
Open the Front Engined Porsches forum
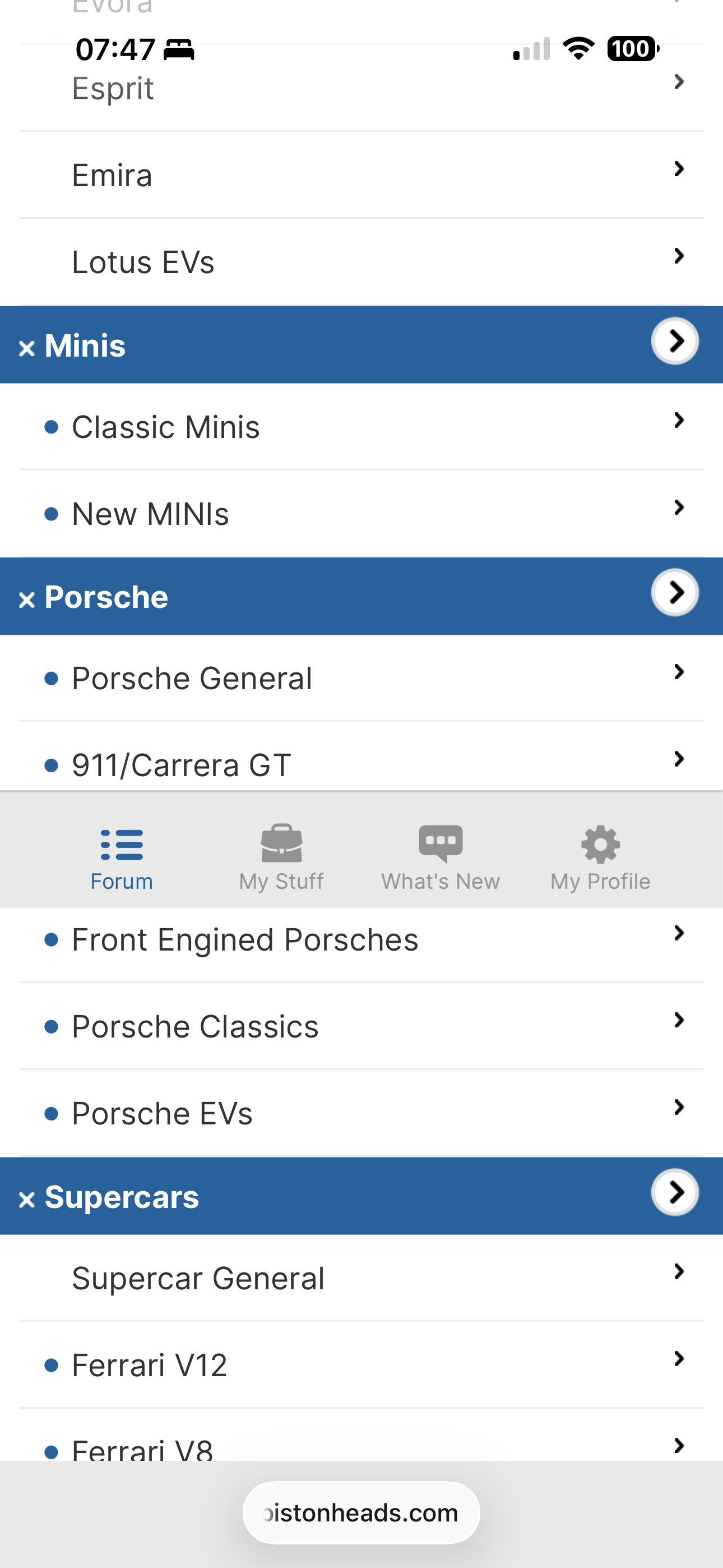pos(361,940)
